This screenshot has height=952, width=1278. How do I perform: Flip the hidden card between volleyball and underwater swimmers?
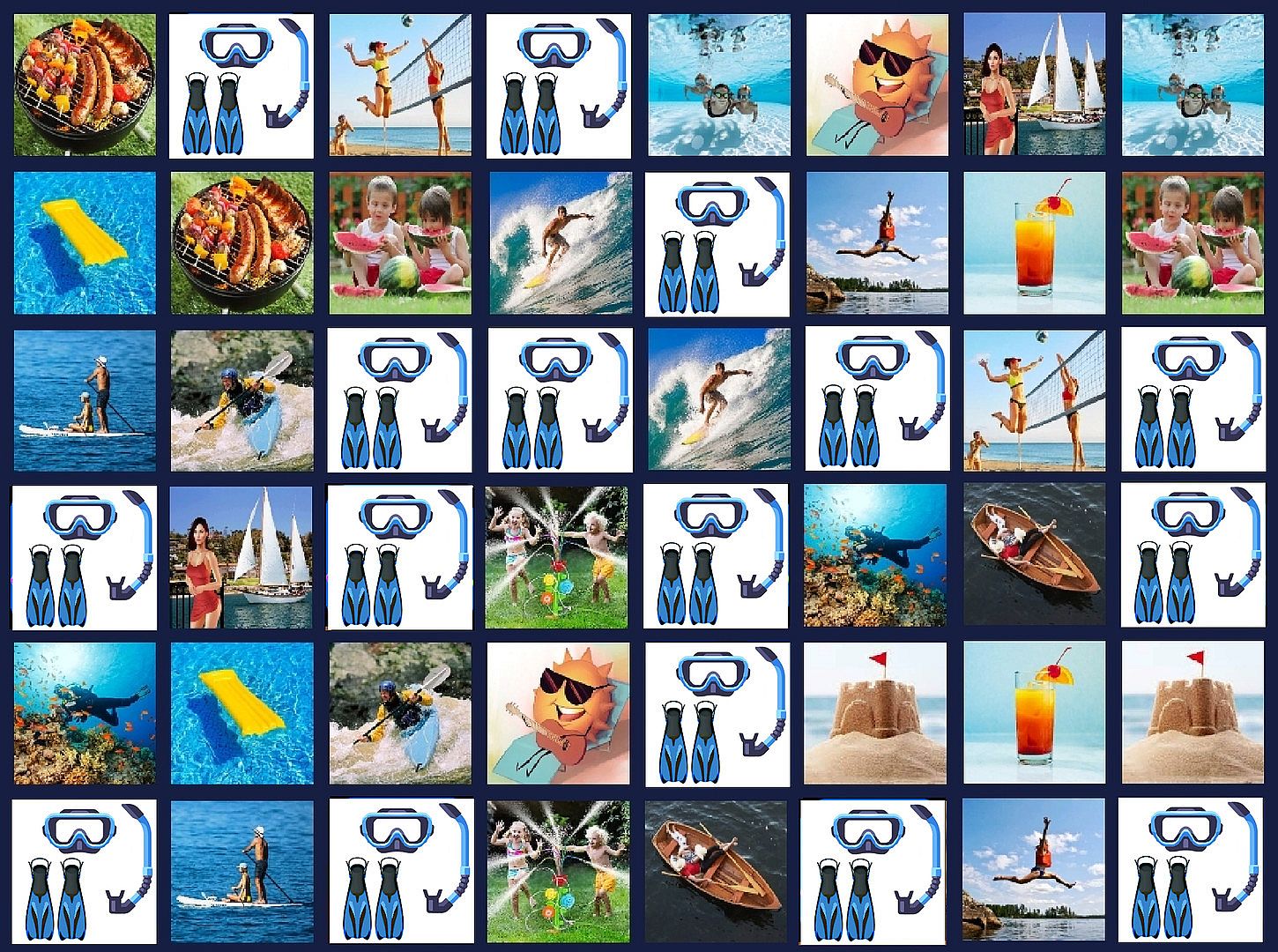[560, 86]
